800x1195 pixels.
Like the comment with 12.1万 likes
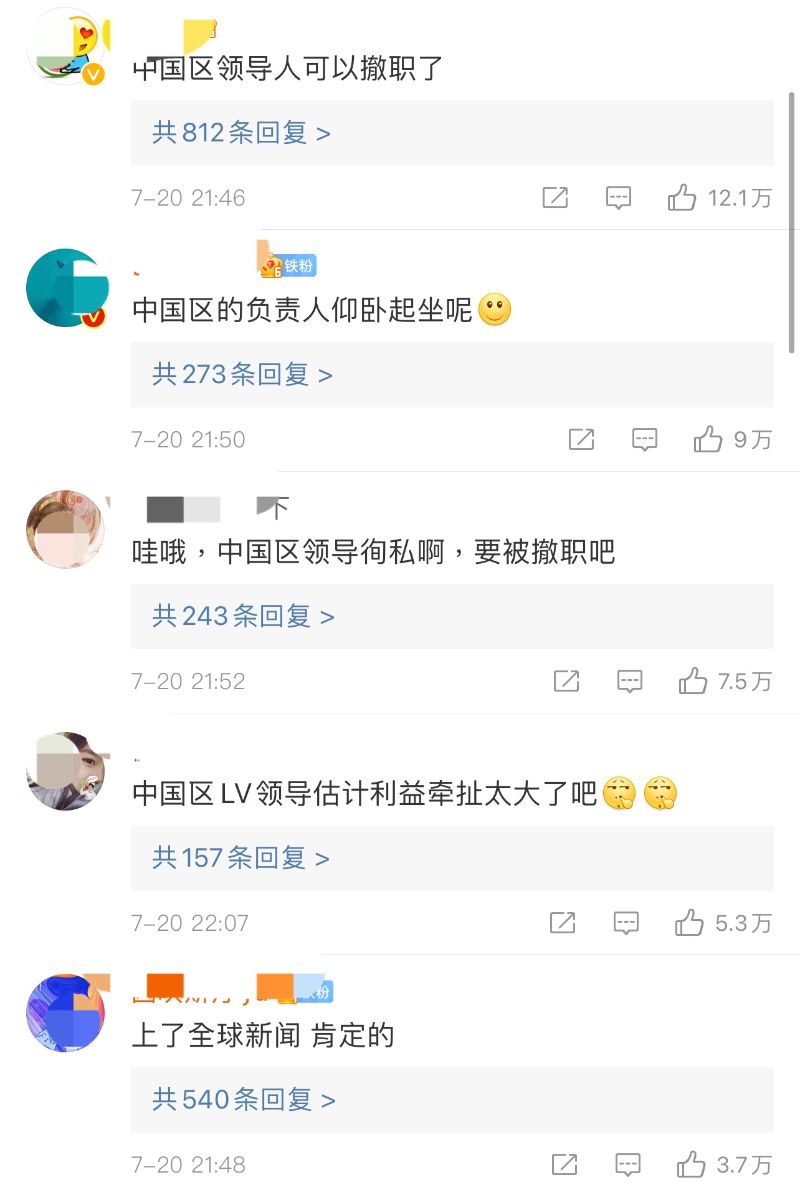tap(682, 198)
